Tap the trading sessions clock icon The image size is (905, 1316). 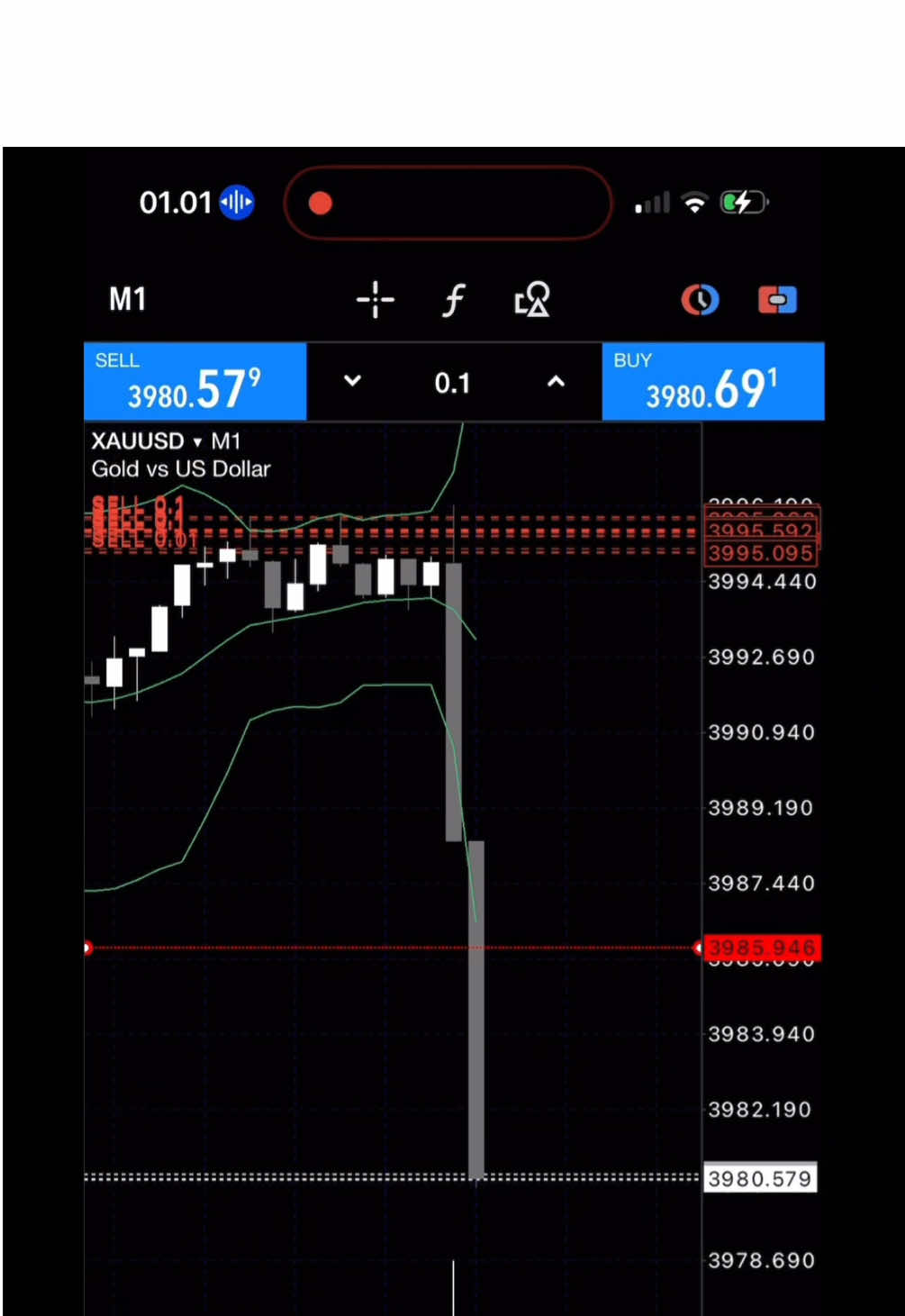tap(701, 299)
